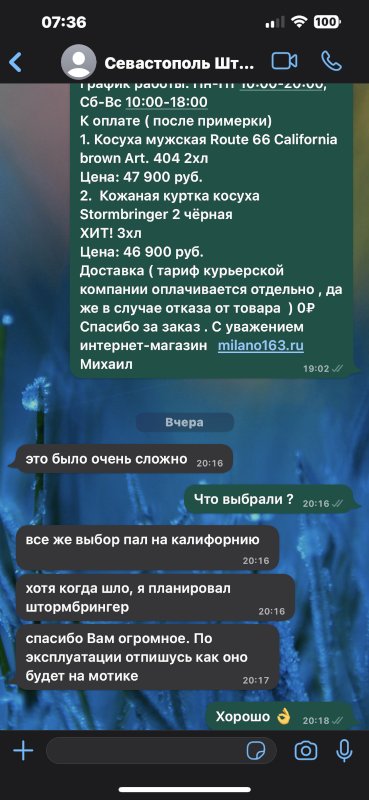This screenshot has width=369, height=800.
Task: Start a video call
Action: pos(284,61)
